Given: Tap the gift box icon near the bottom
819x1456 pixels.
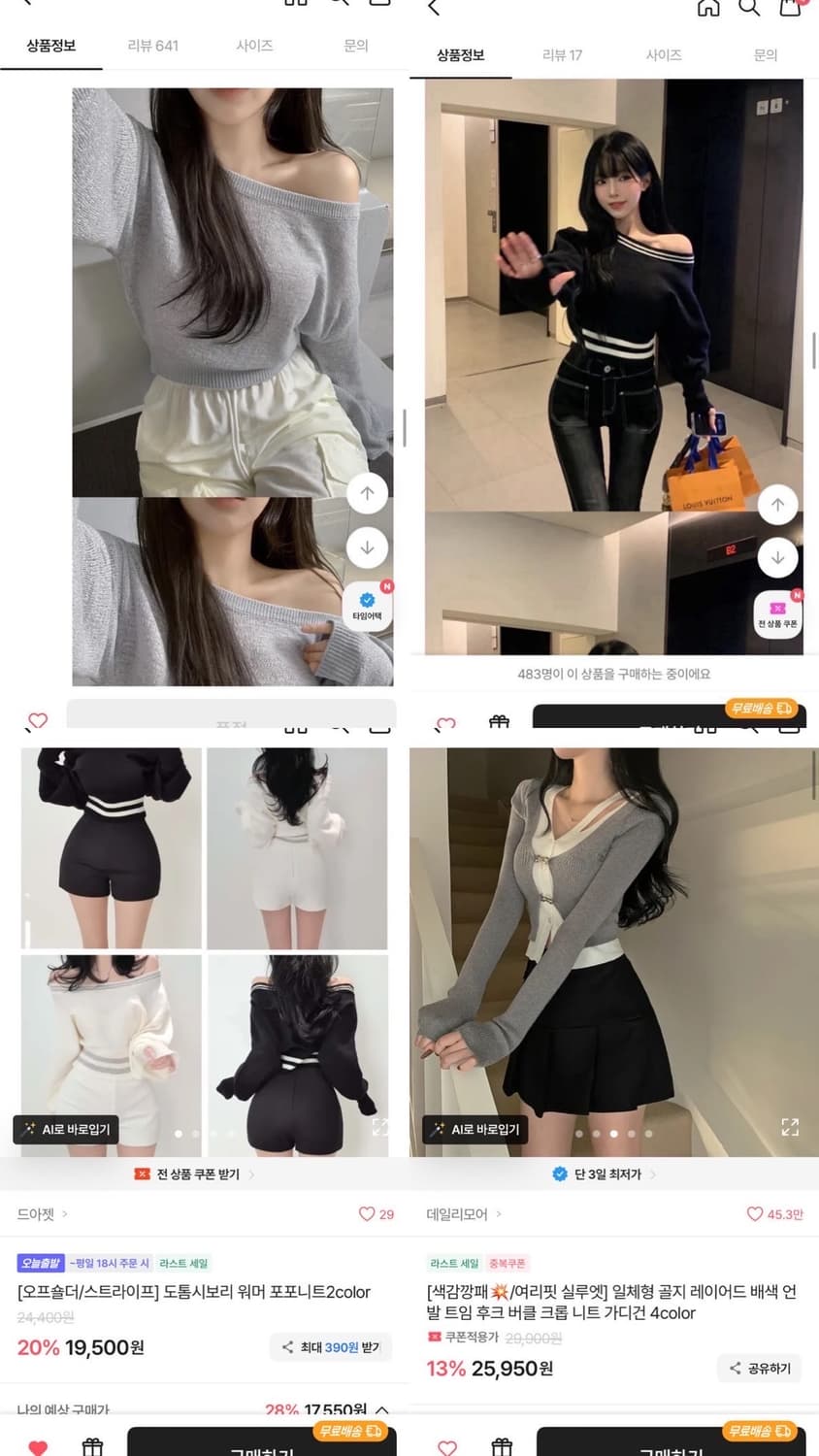Looking at the screenshot, I should (93, 1445).
